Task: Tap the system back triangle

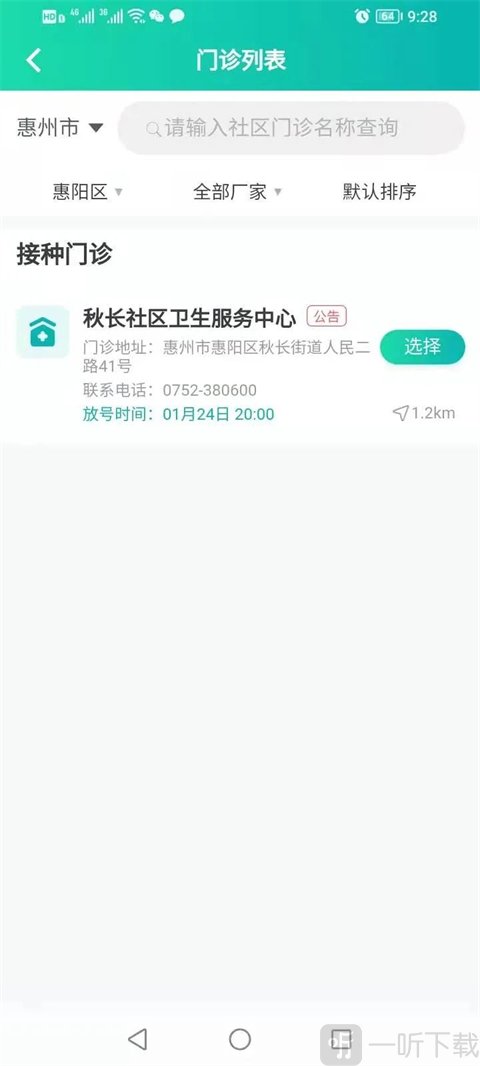Action: point(138,1039)
